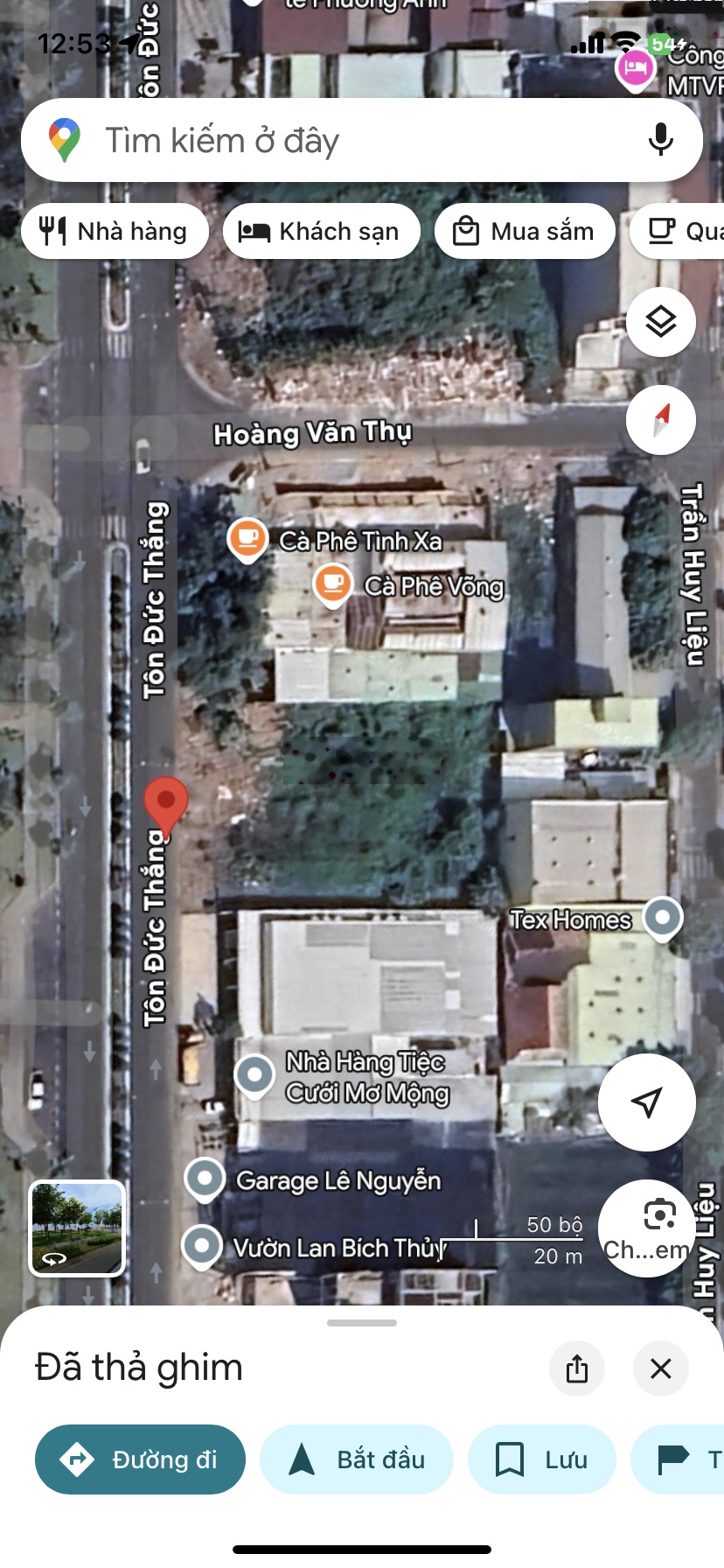
Task: Tap the compass to reset orientation
Action: point(661,420)
